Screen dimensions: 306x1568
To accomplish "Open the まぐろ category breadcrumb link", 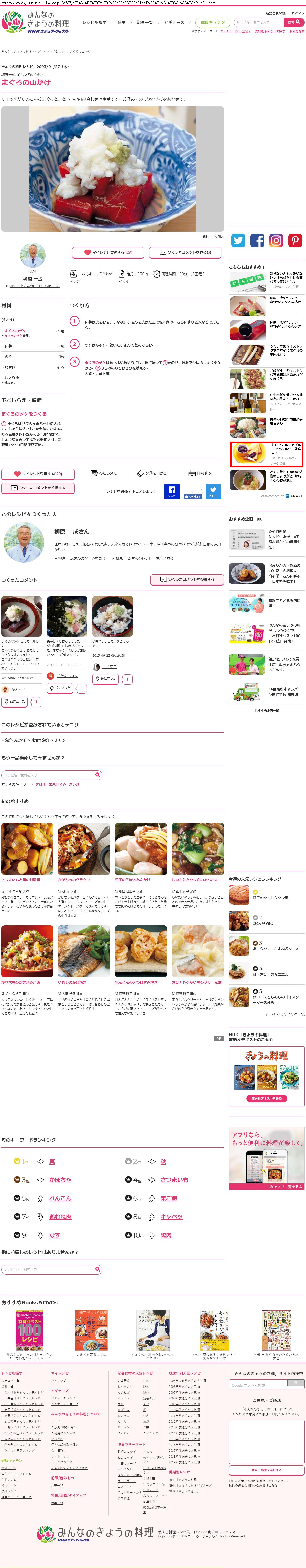I will pos(60,740).
